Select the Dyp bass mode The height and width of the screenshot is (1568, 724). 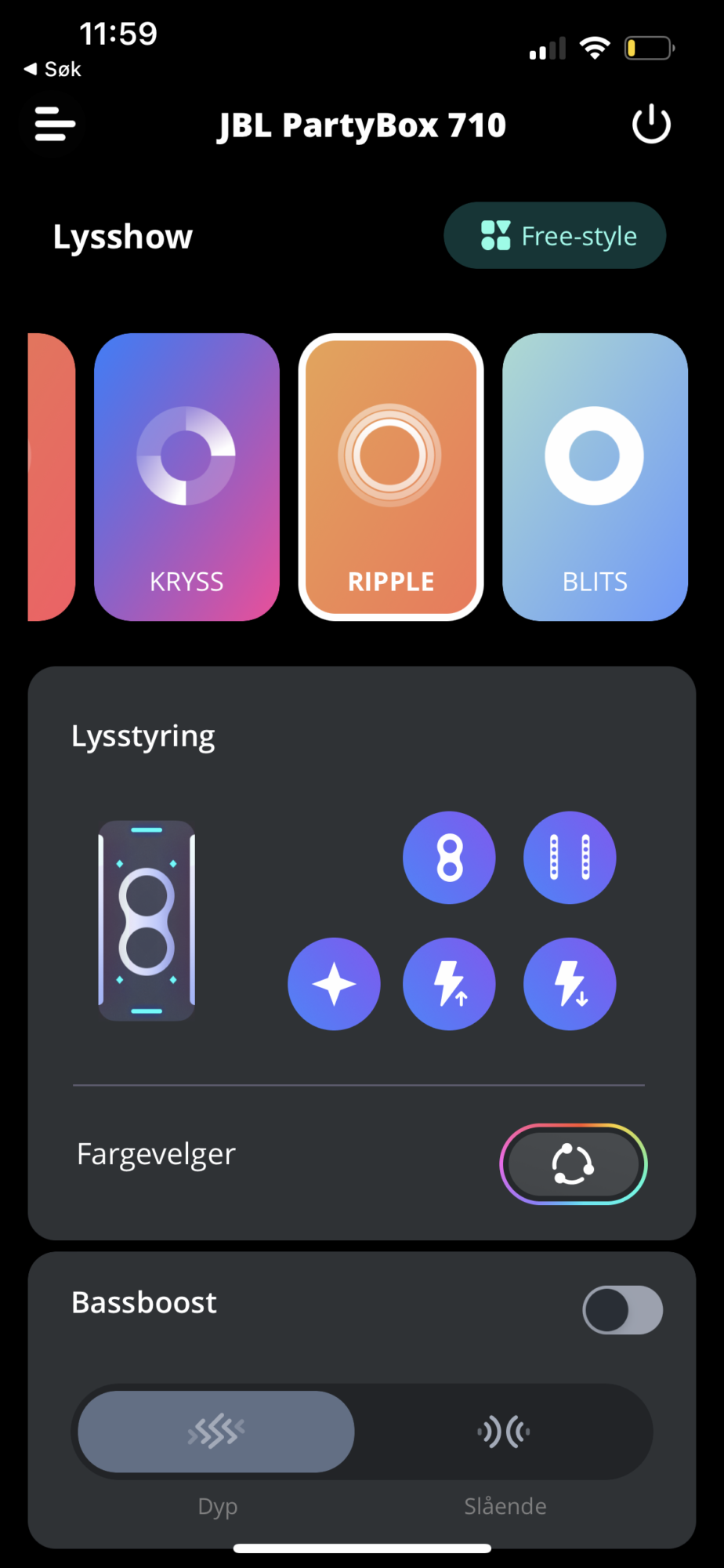(x=216, y=1432)
